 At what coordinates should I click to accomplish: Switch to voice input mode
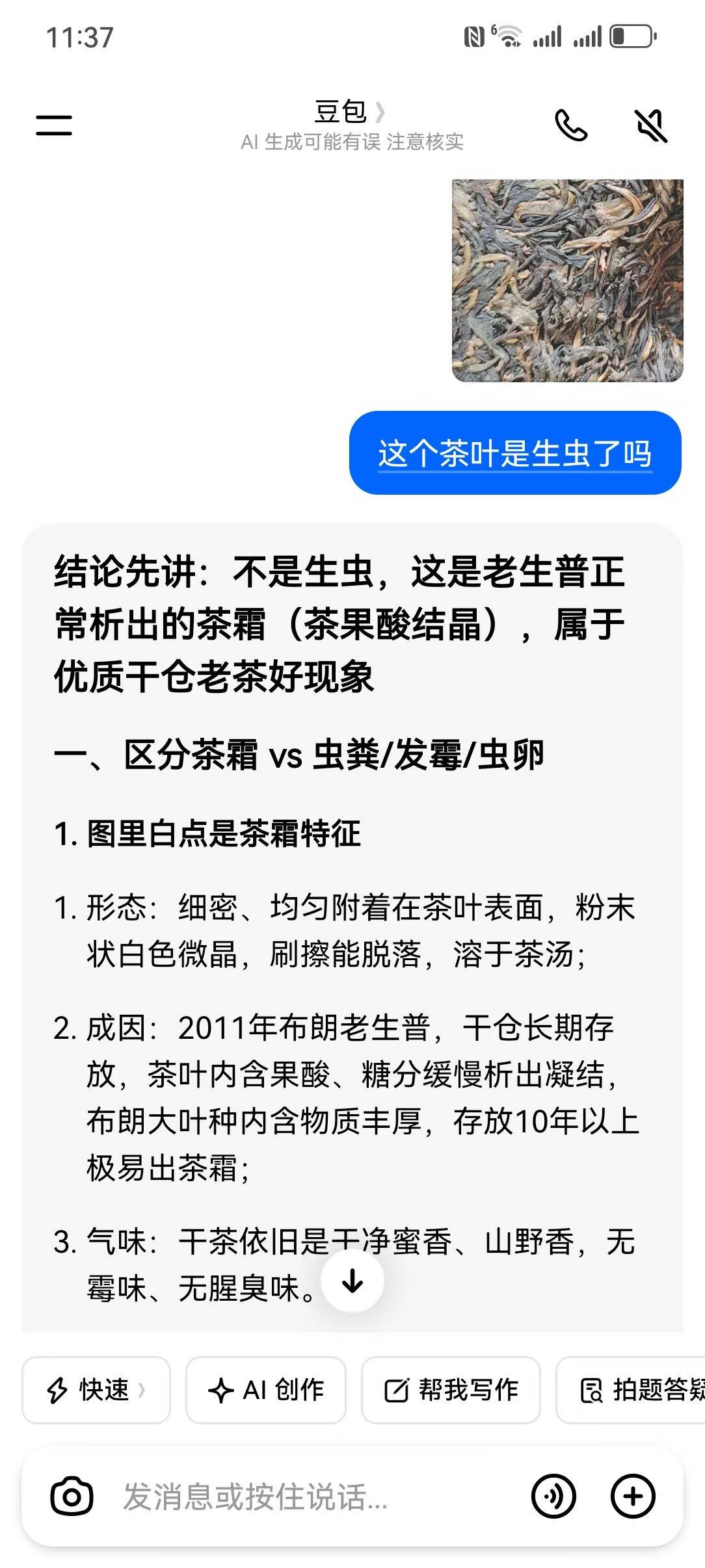(553, 1496)
